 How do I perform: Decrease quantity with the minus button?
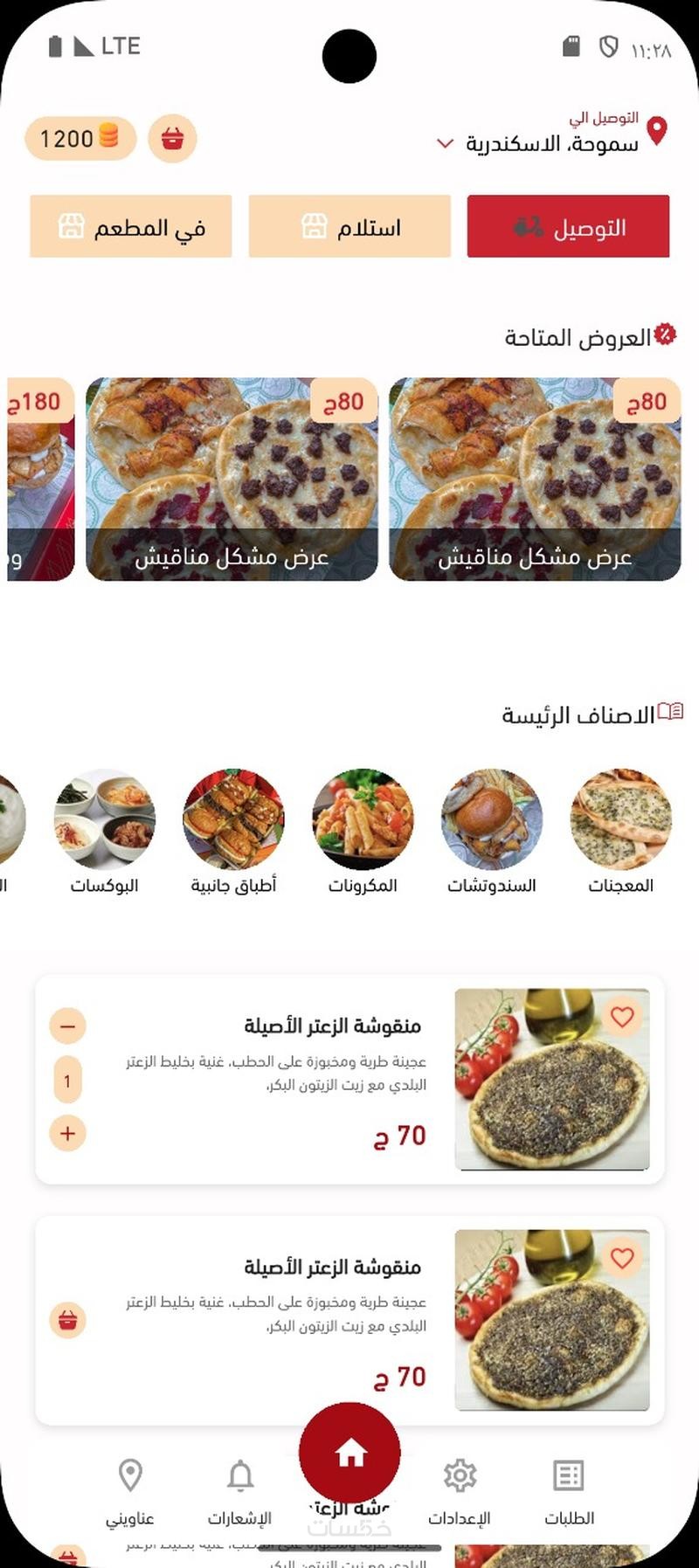click(68, 1026)
